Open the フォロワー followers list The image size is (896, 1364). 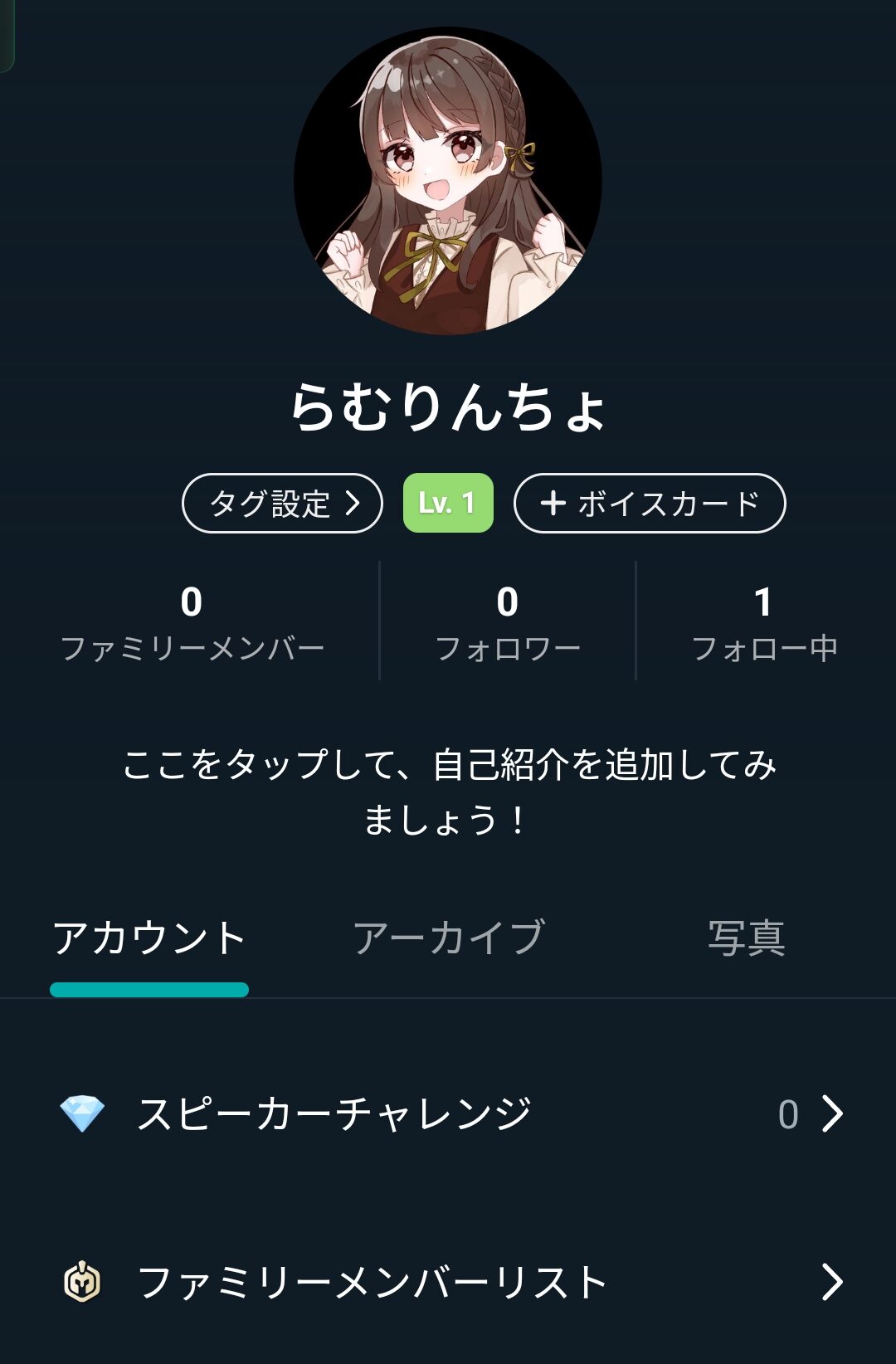tap(508, 622)
